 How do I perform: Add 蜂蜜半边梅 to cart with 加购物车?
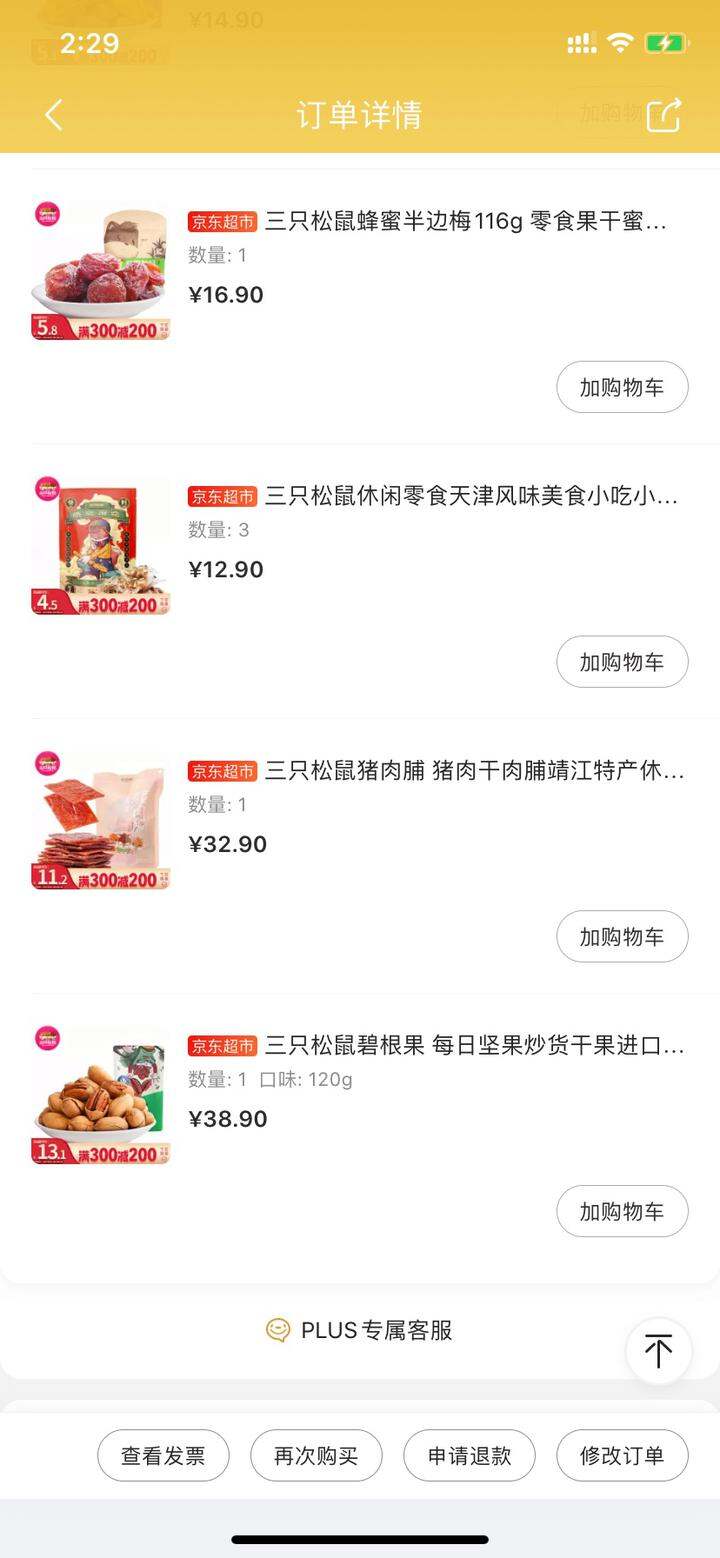[622, 387]
